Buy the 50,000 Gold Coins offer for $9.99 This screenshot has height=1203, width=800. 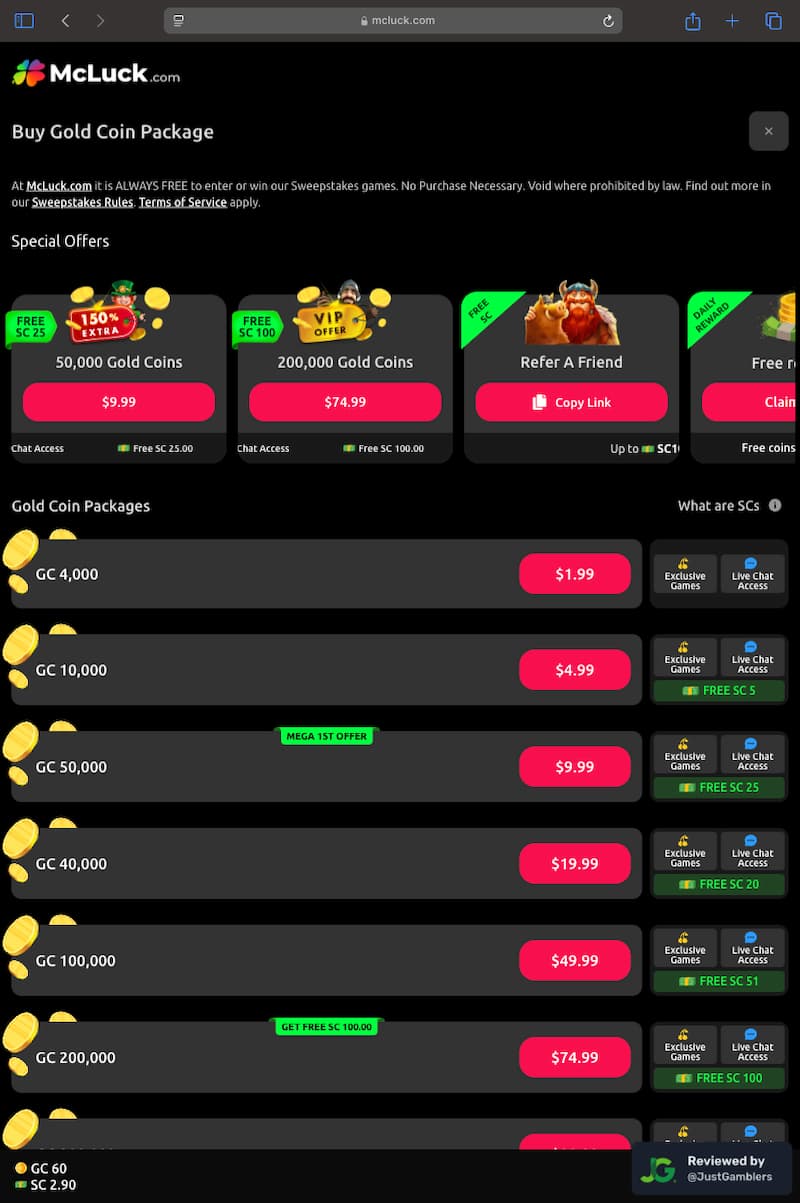tap(118, 402)
